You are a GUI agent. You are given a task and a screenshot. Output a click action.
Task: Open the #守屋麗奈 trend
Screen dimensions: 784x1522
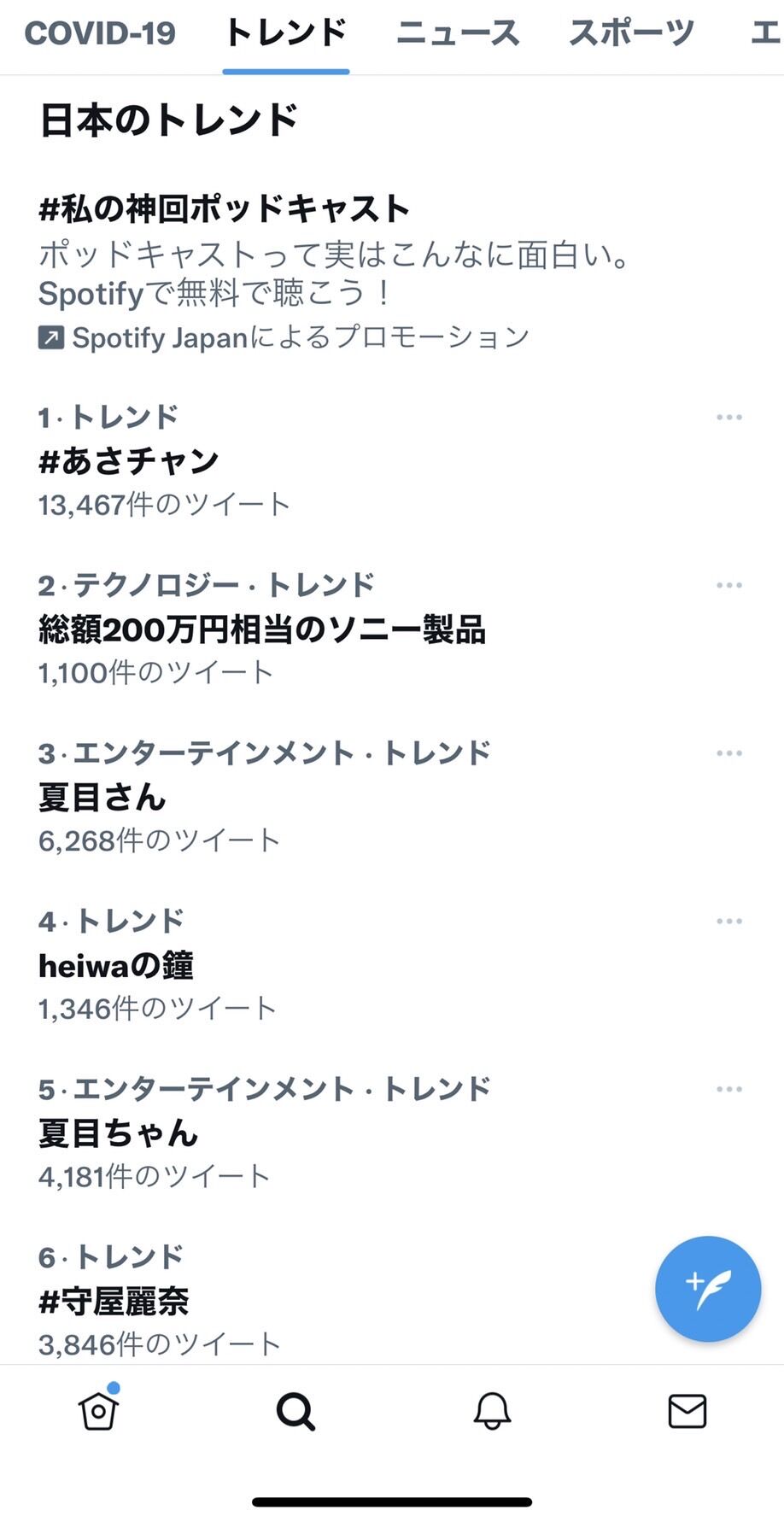[114, 1302]
